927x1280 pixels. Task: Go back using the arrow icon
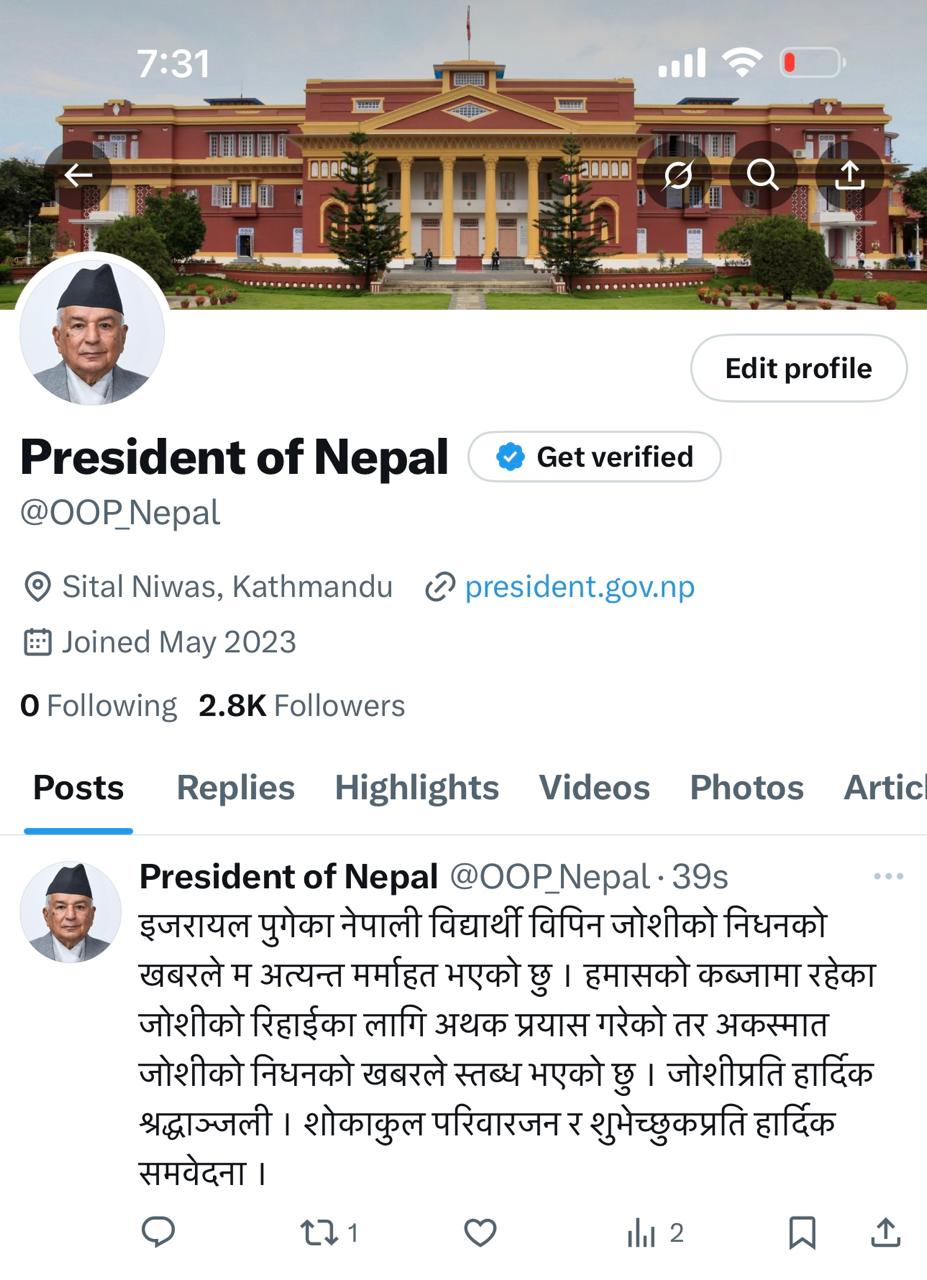(78, 175)
